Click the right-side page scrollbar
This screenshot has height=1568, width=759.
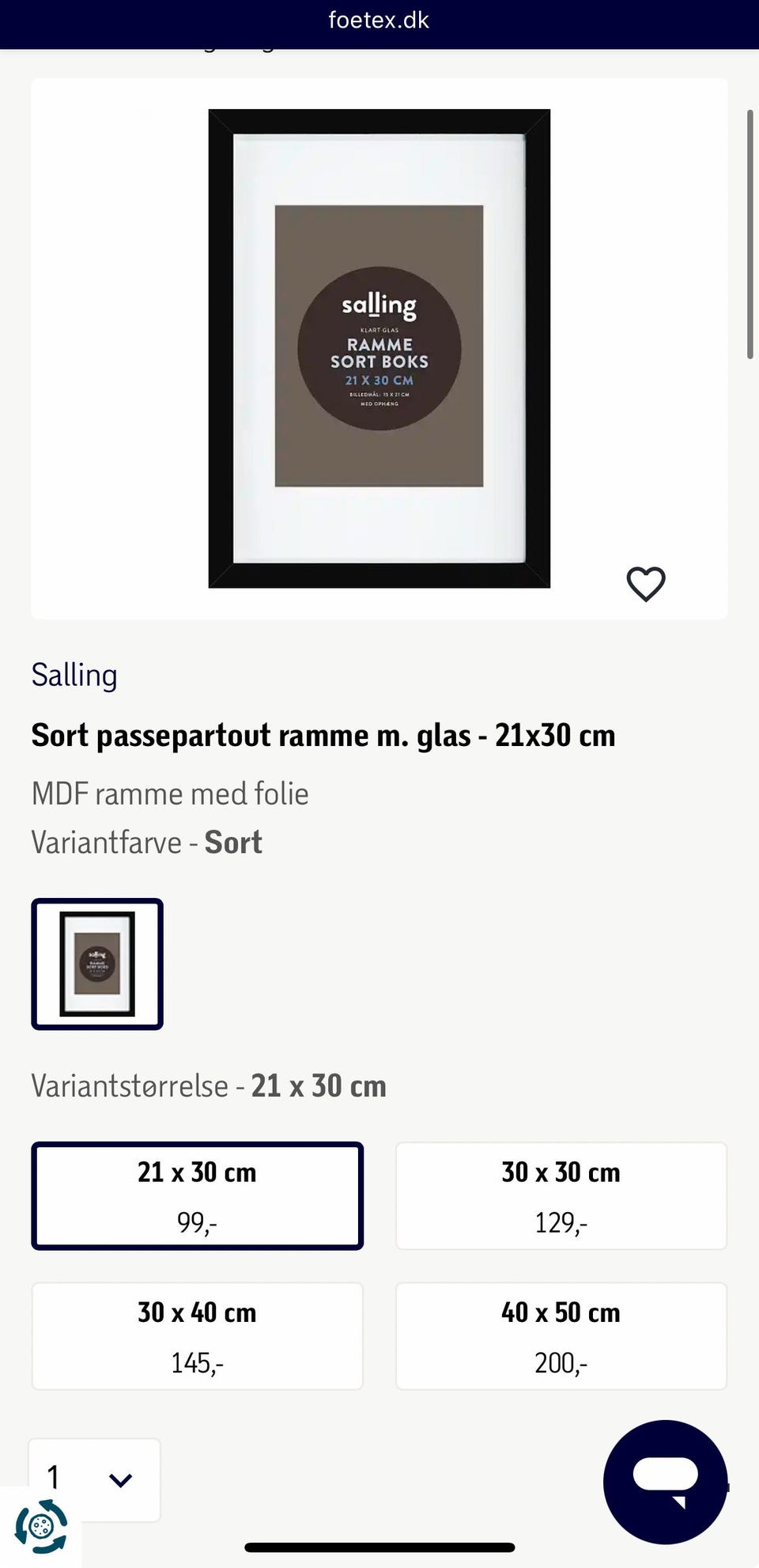point(751,229)
